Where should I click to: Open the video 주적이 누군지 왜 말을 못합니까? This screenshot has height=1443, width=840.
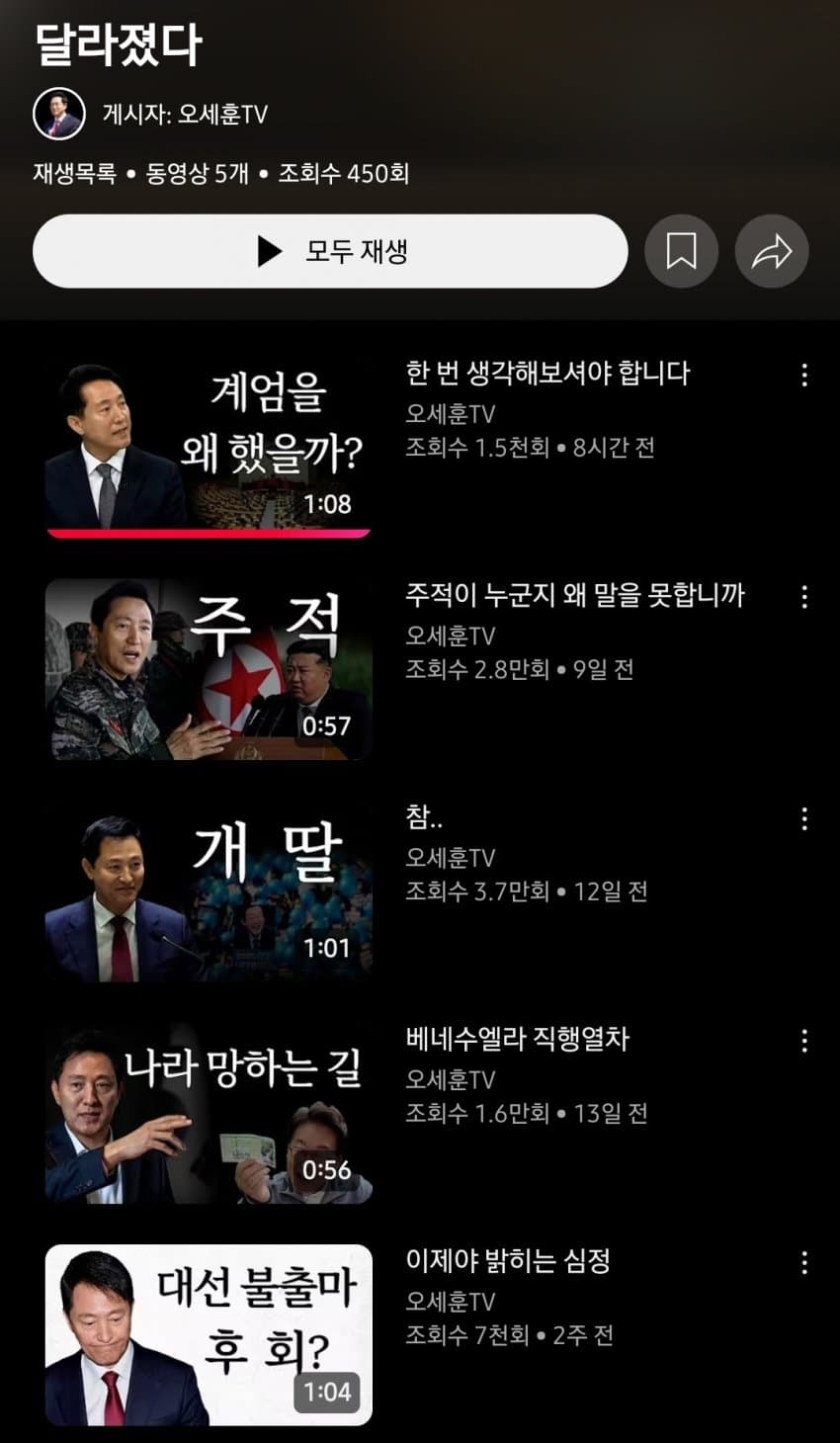[574, 595]
